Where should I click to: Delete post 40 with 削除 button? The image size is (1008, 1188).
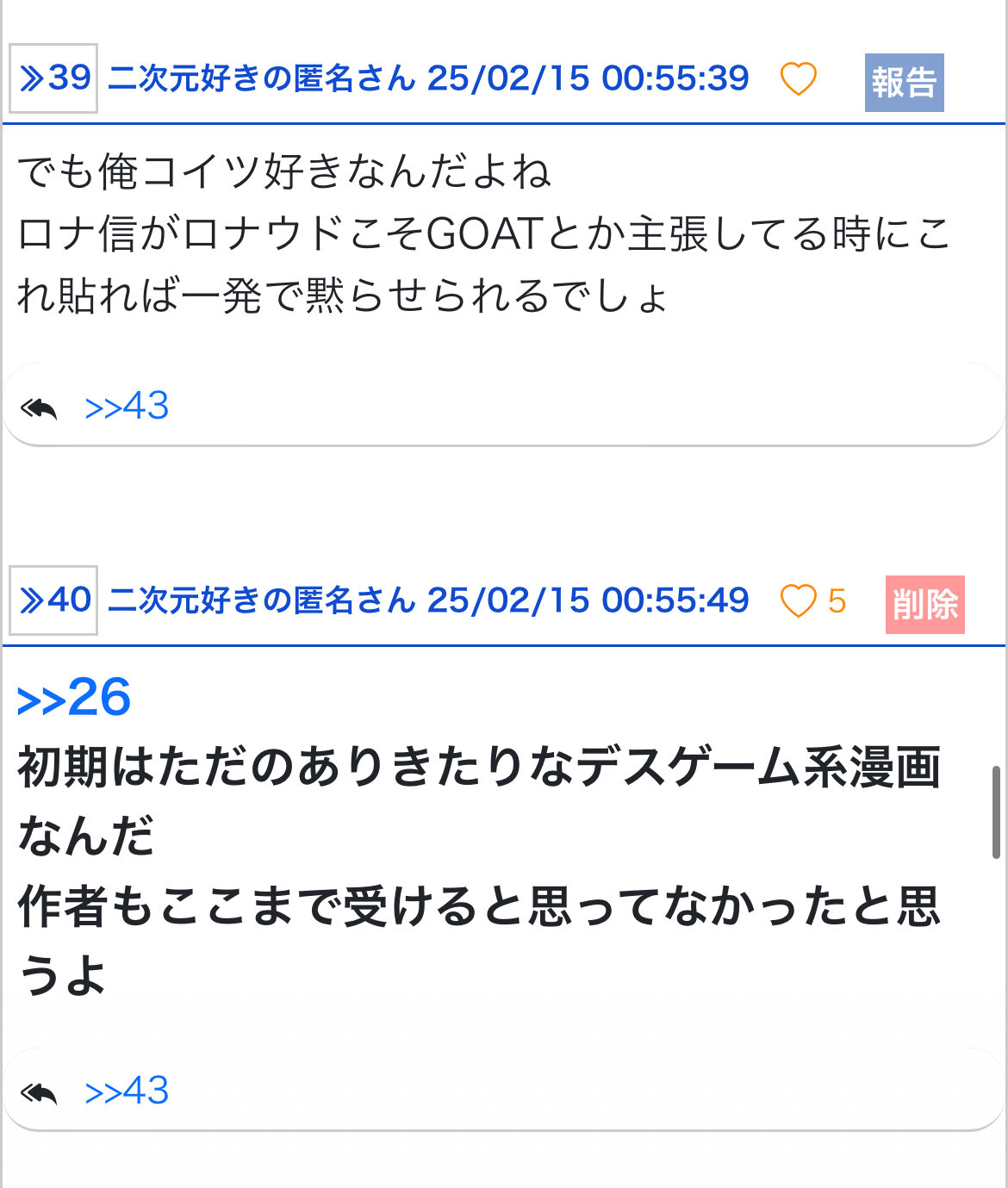tap(924, 605)
